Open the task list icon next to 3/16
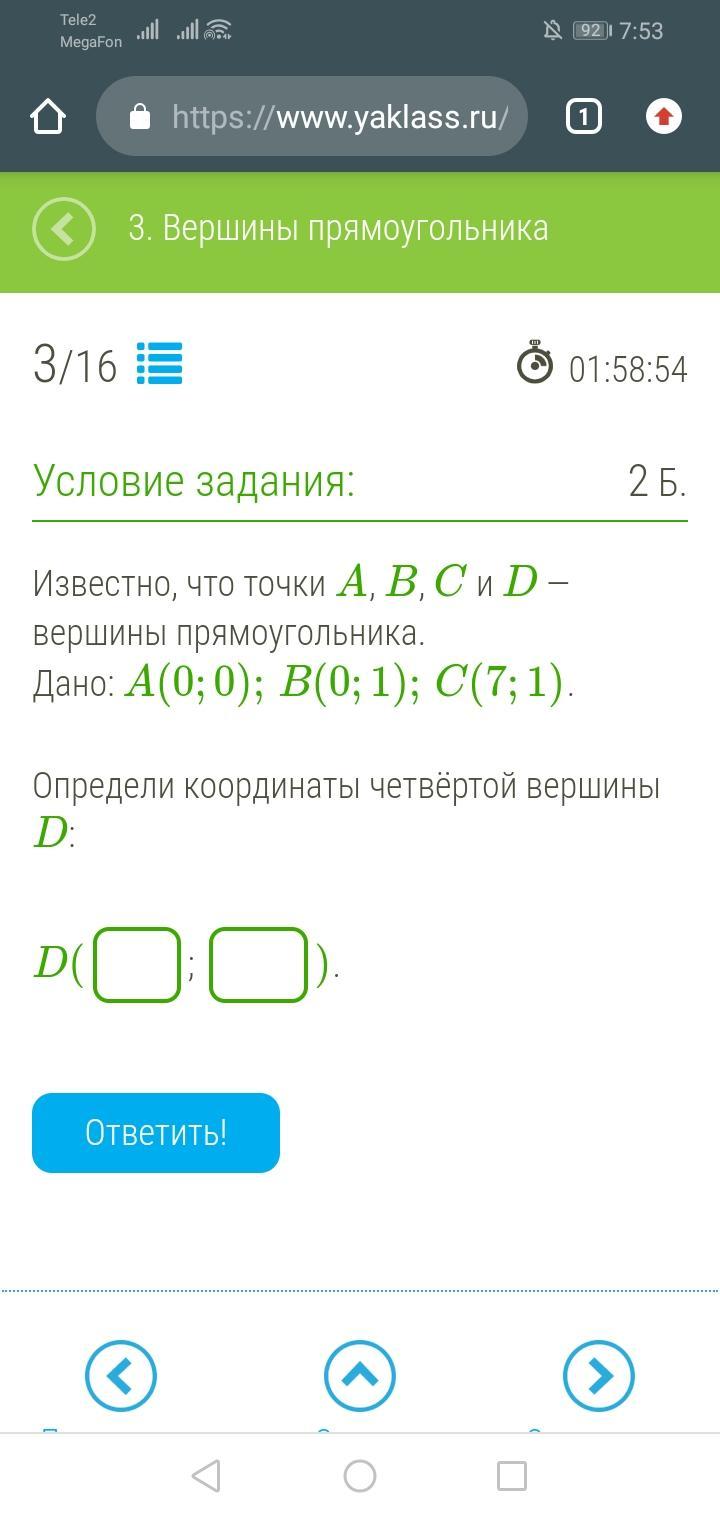This screenshot has height=1520, width=720. pos(159,363)
